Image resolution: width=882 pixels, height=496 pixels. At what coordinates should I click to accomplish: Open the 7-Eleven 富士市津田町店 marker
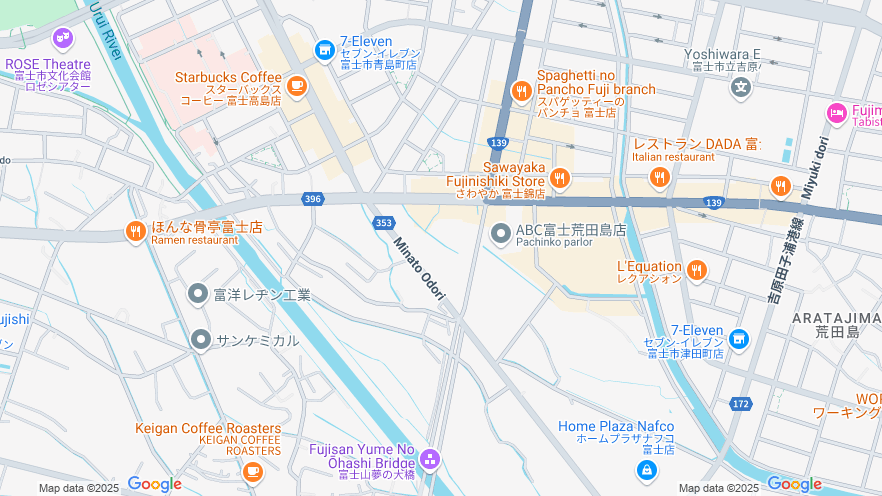click(738, 339)
